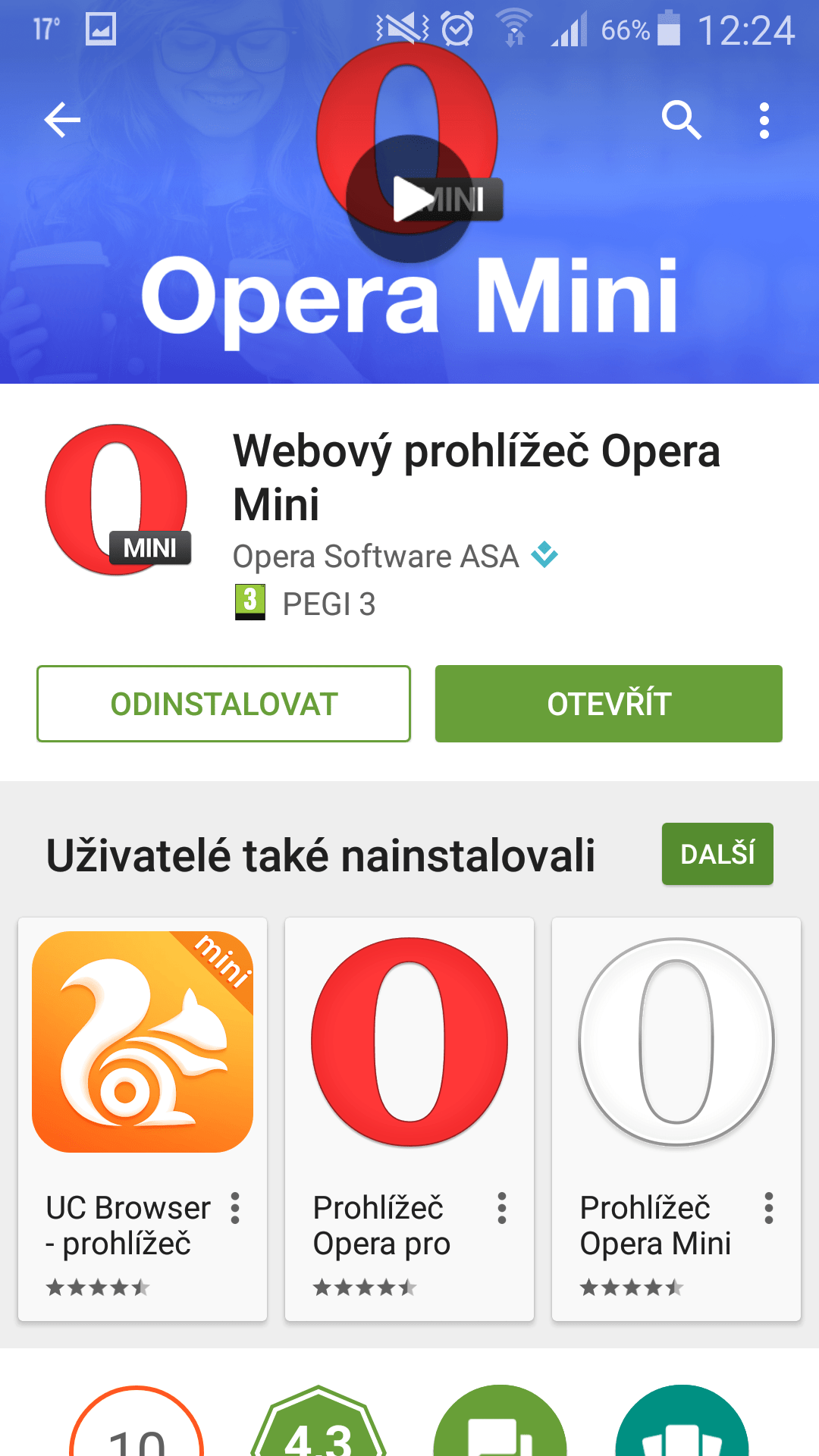
Task: Open options menu for Prohlížeč Opera pro
Action: tap(501, 1208)
